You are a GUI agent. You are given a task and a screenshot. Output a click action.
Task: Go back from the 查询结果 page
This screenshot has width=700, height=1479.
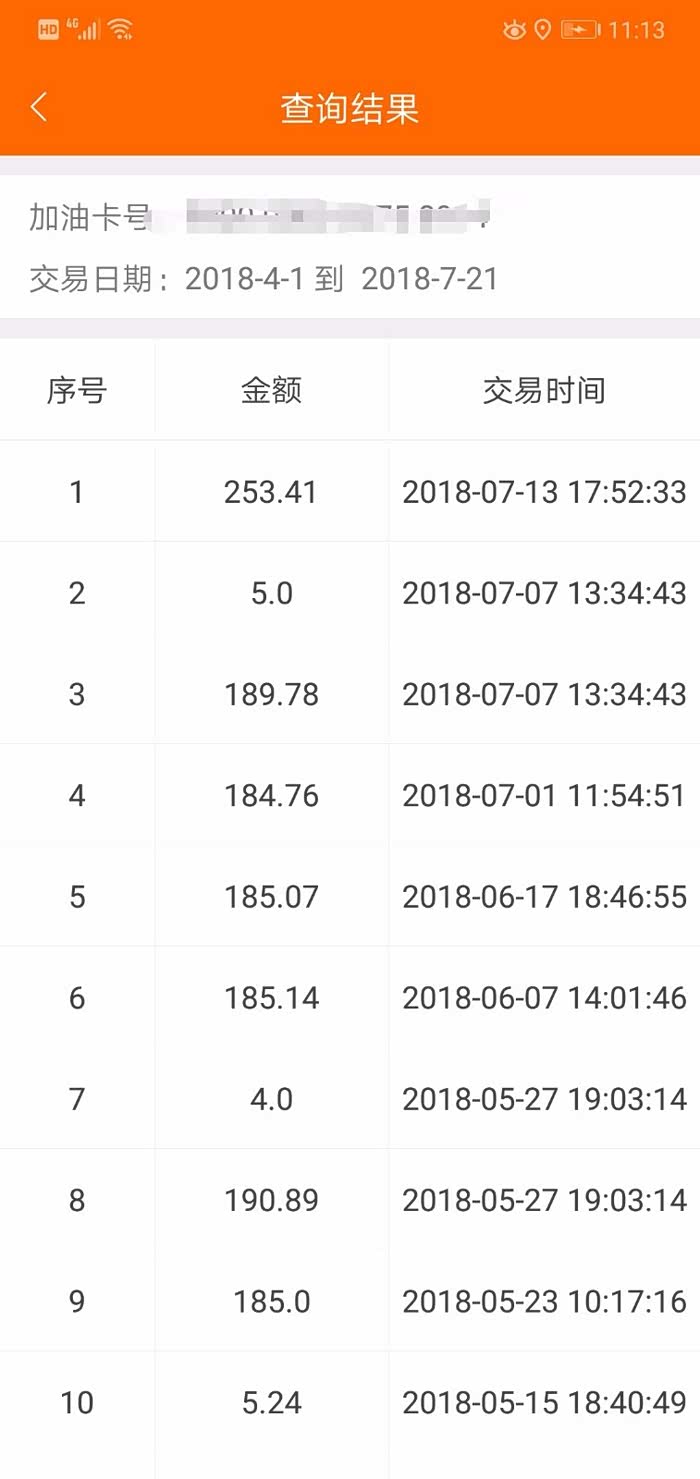(39, 107)
